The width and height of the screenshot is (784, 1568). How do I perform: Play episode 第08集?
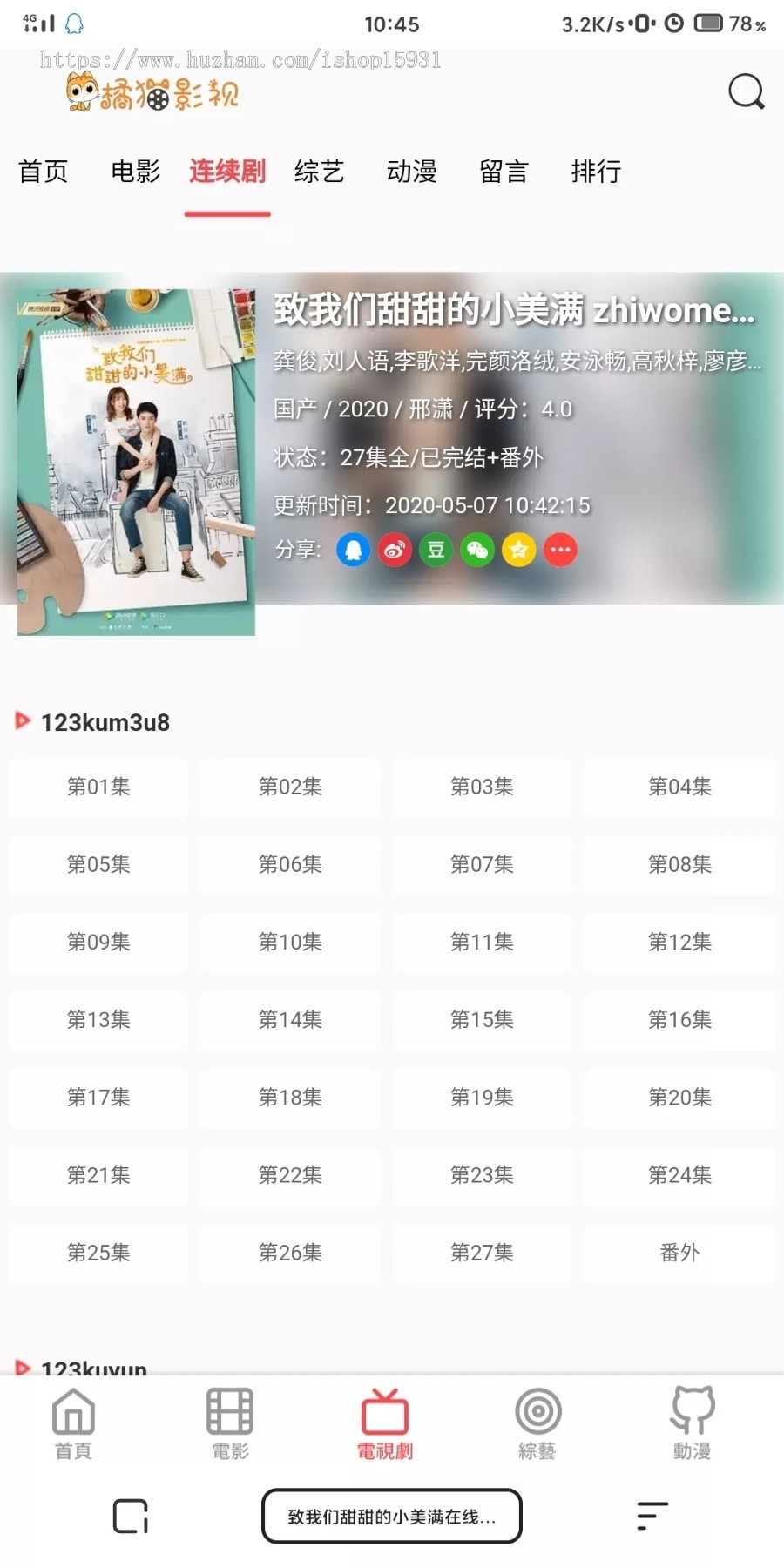(679, 864)
